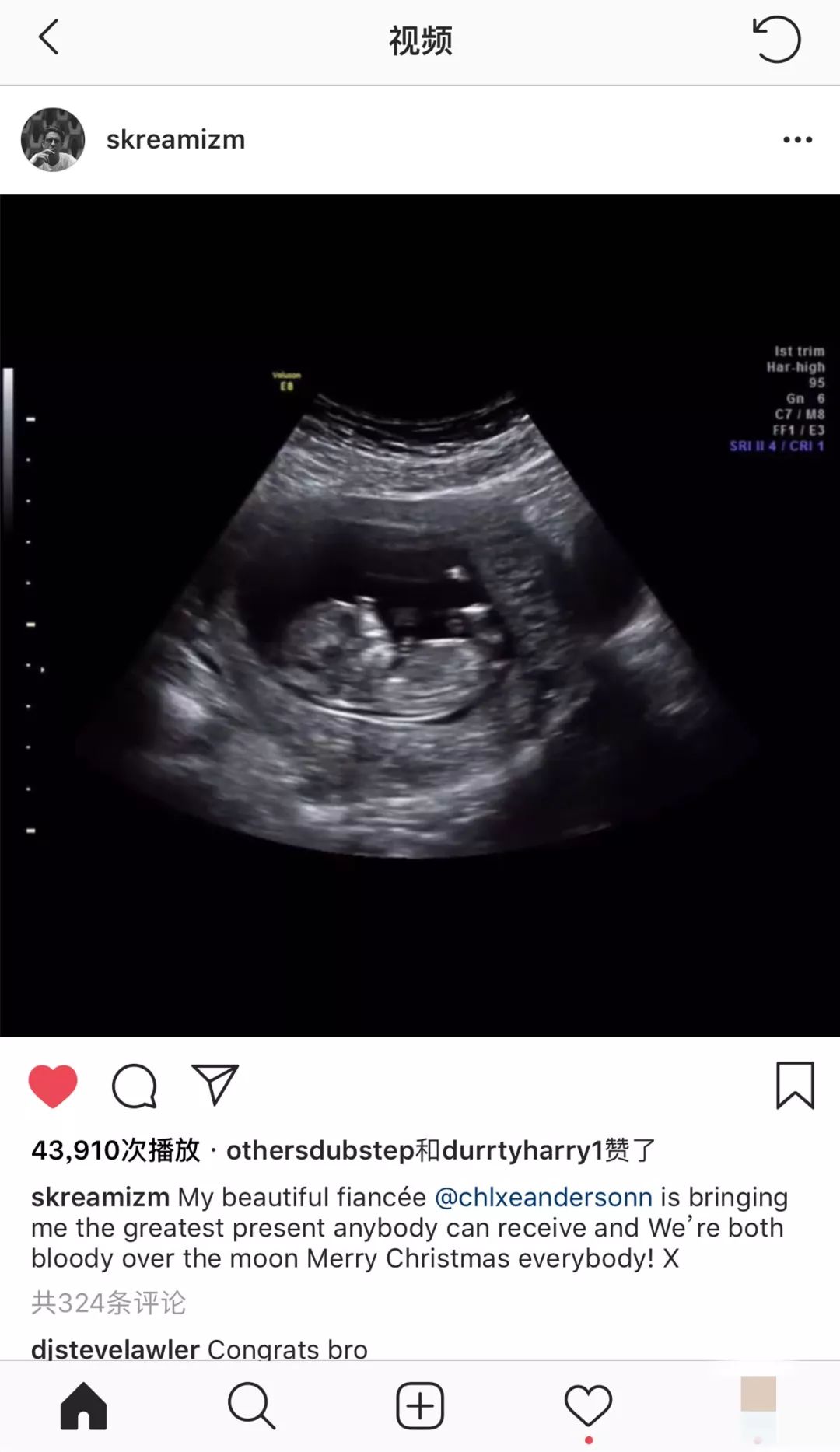Create a new post with the plus icon
This screenshot has height=1452, width=840.
[420, 1406]
